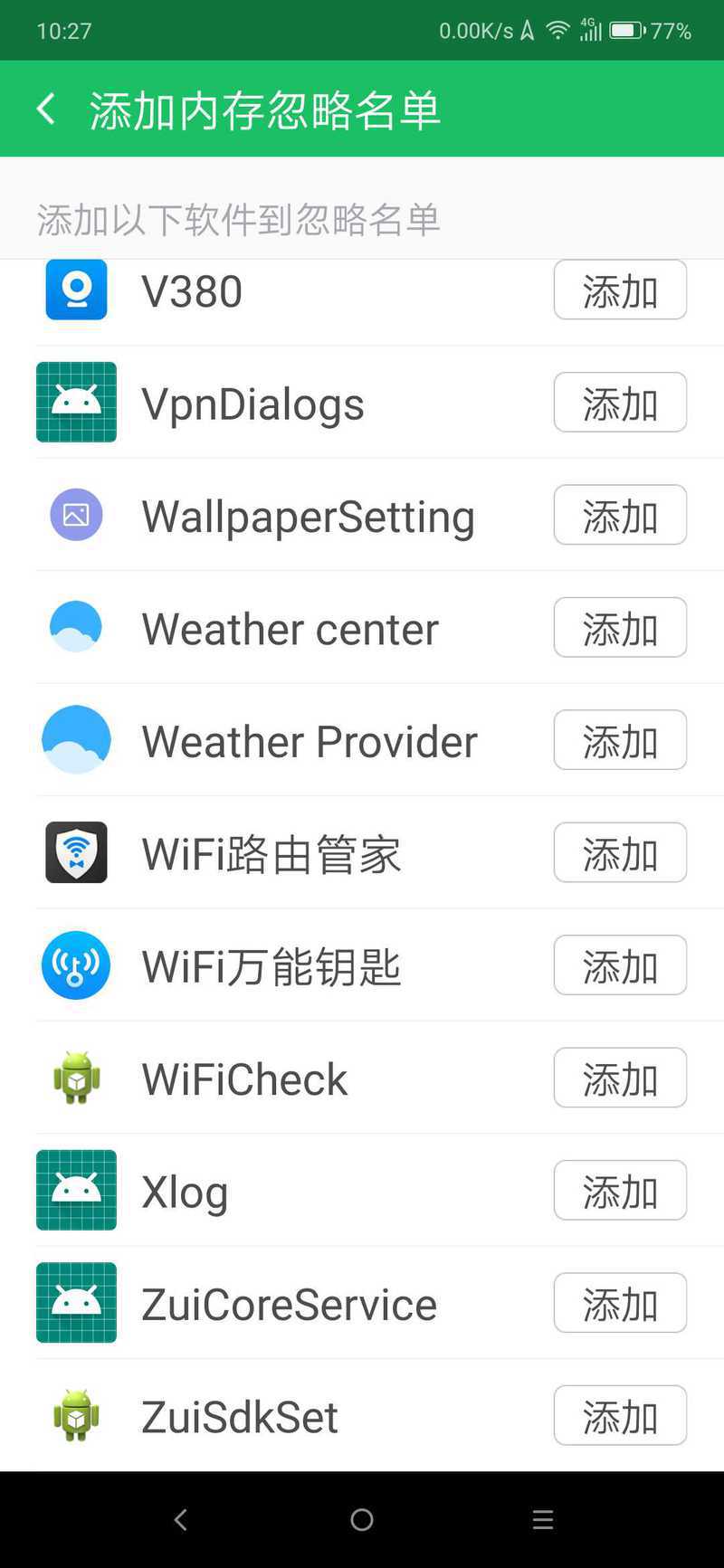This screenshot has width=724, height=1568.
Task: Tap 添加 beside WiFi路由管家
Action: click(620, 852)
